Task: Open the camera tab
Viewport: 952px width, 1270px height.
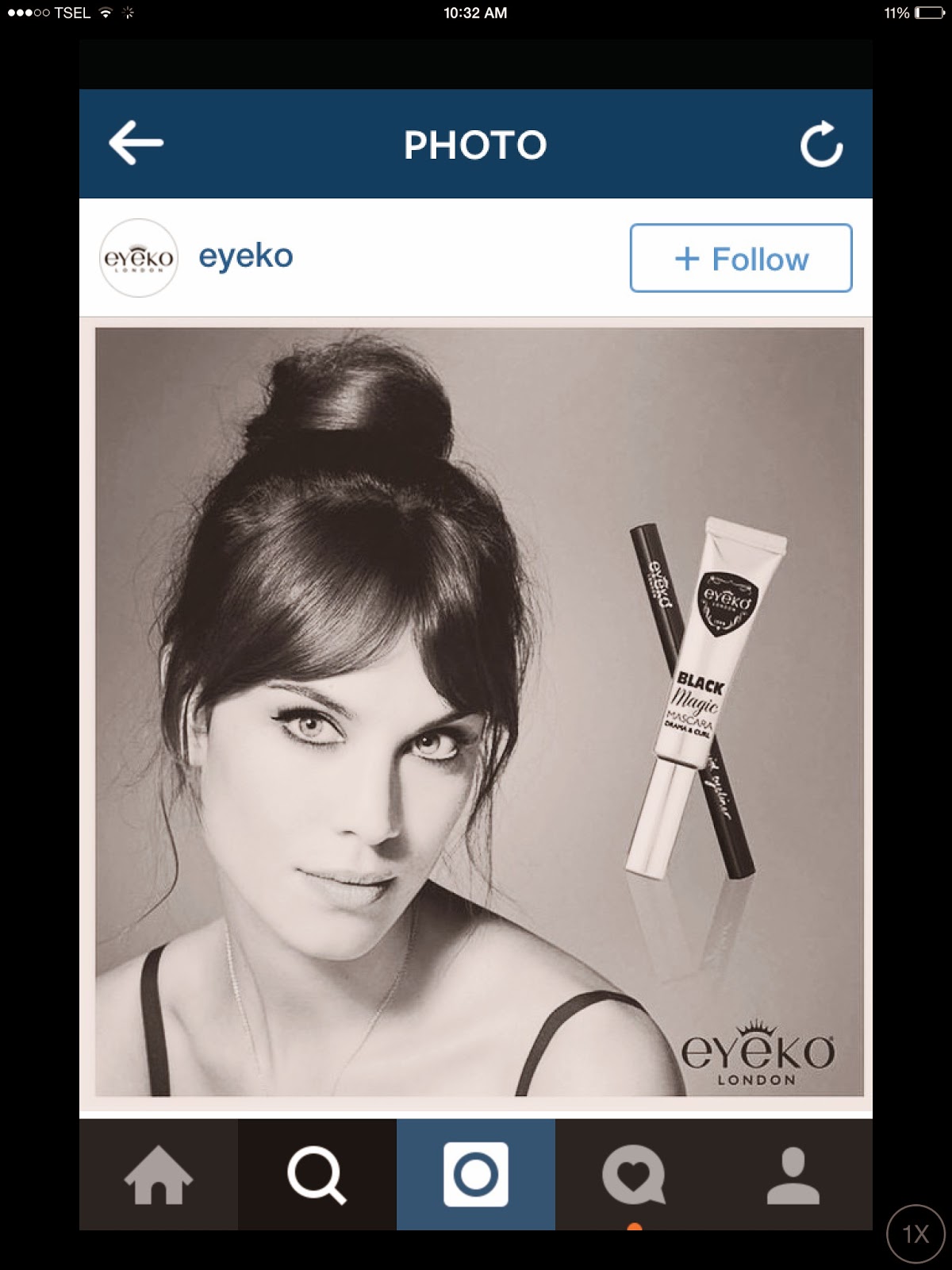Action: click(476, 1175)
